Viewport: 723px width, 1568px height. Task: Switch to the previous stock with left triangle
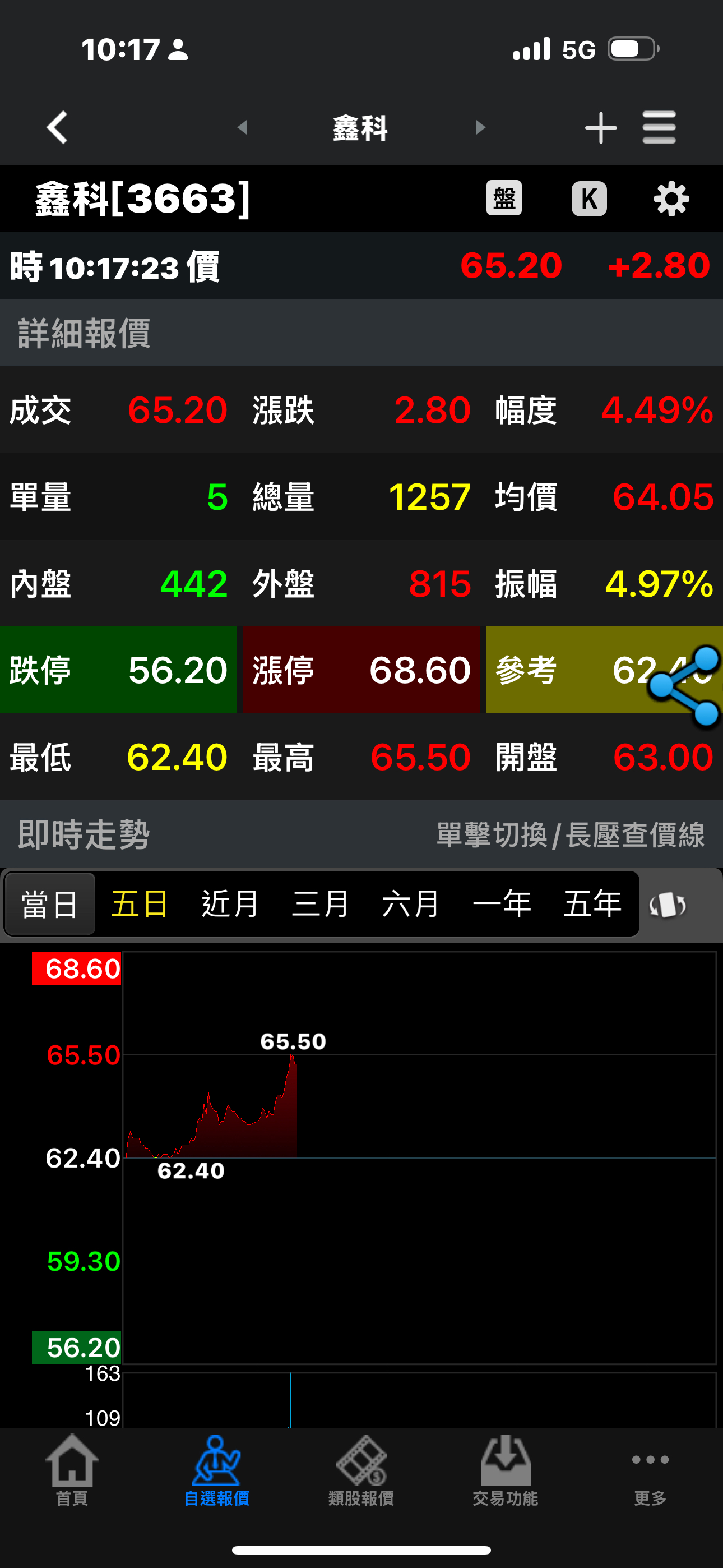coord(242,128)
